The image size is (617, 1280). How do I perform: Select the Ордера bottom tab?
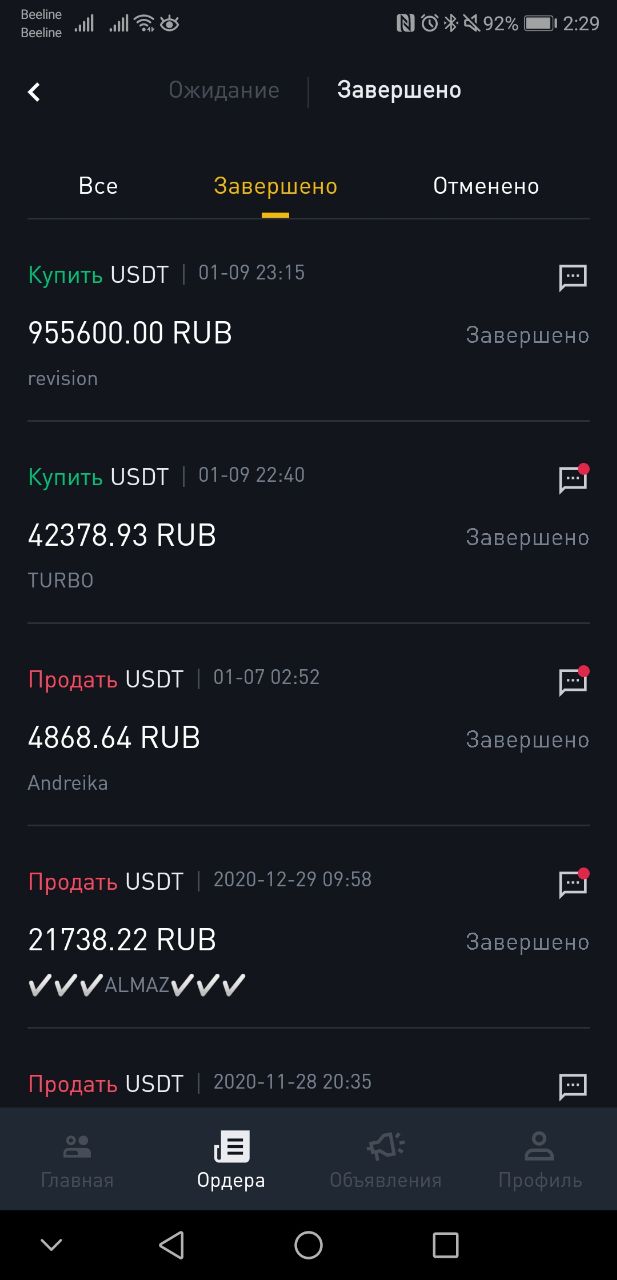point(231,1161)
